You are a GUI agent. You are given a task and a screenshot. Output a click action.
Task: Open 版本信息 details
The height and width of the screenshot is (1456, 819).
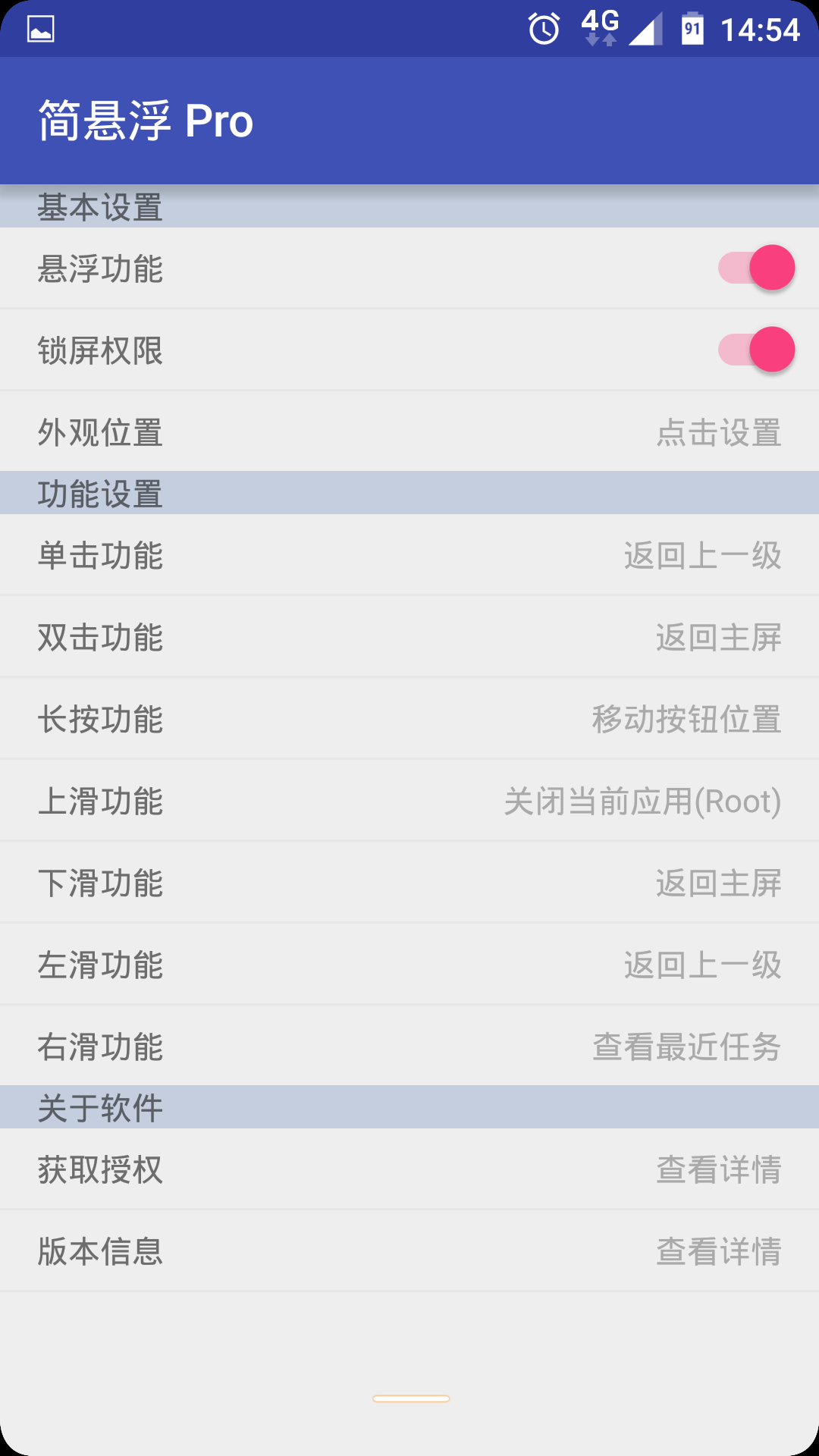[x=409, y=1250]
